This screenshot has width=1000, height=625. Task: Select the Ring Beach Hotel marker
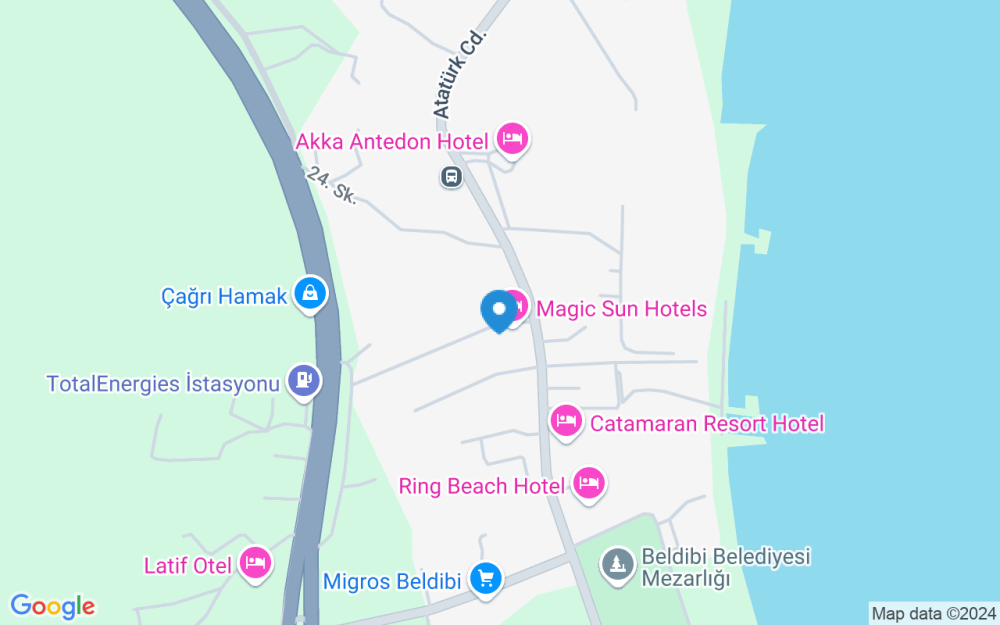pos(590,484)
